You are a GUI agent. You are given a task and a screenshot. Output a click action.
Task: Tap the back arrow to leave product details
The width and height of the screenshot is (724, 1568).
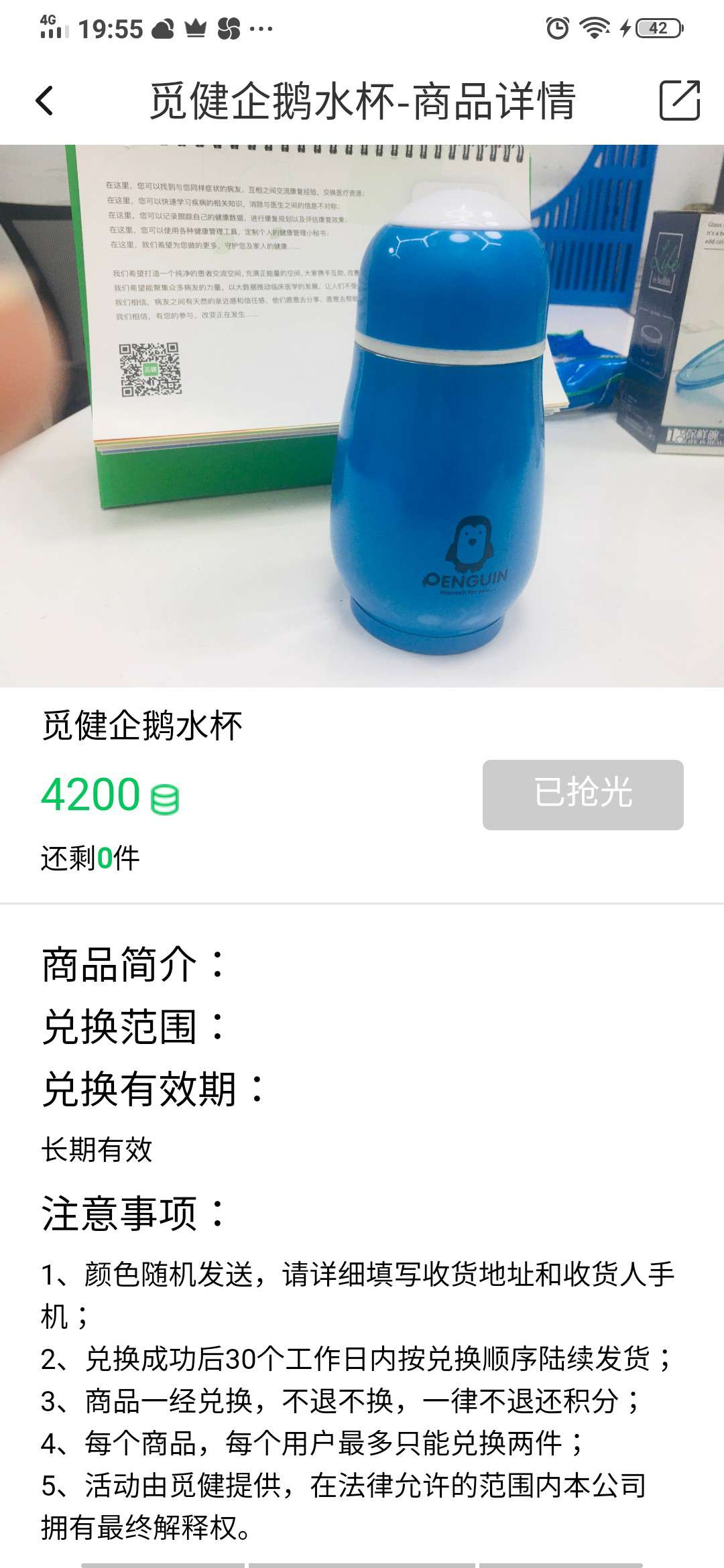pos(43,101)
